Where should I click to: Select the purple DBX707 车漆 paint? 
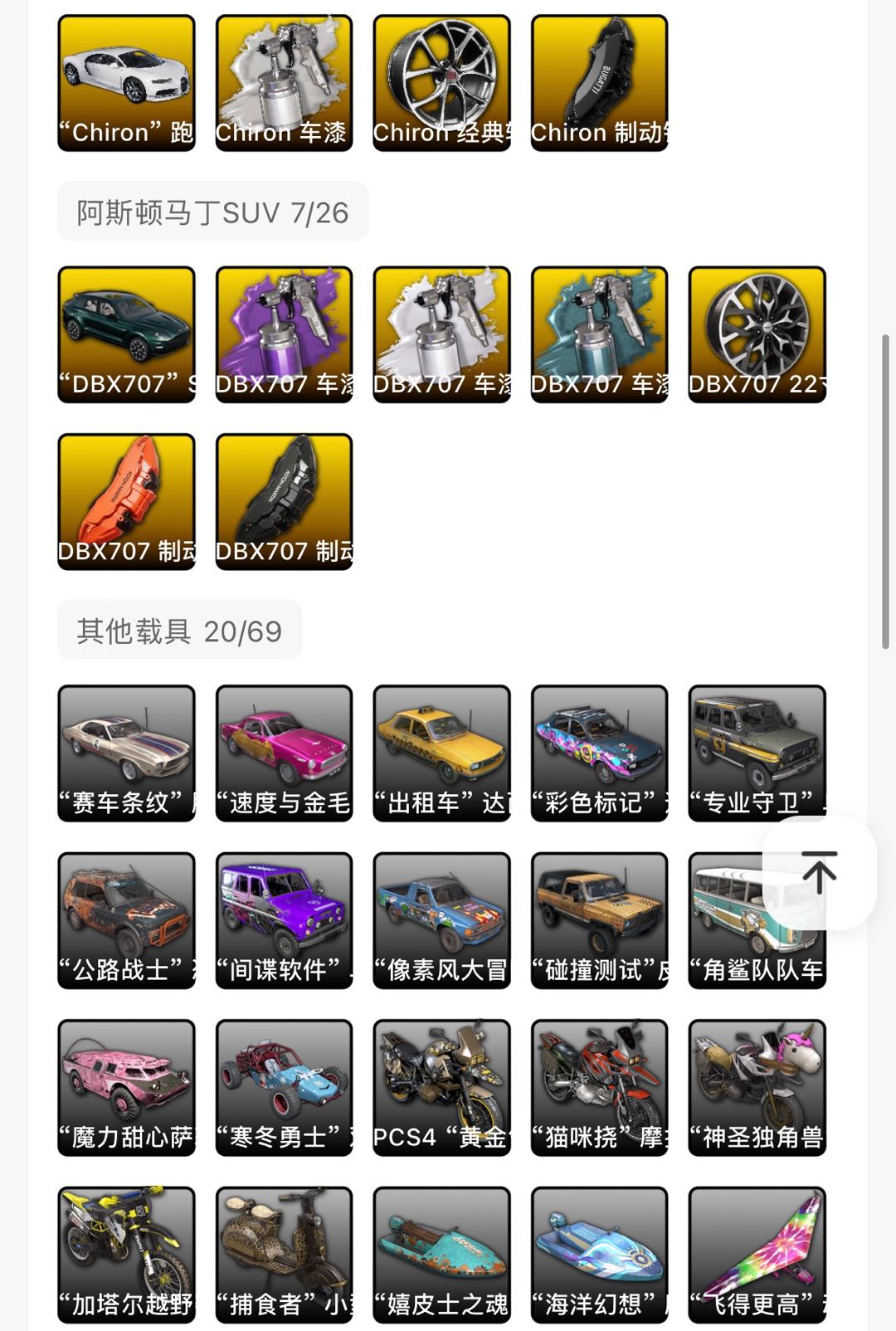pos(284,334)
